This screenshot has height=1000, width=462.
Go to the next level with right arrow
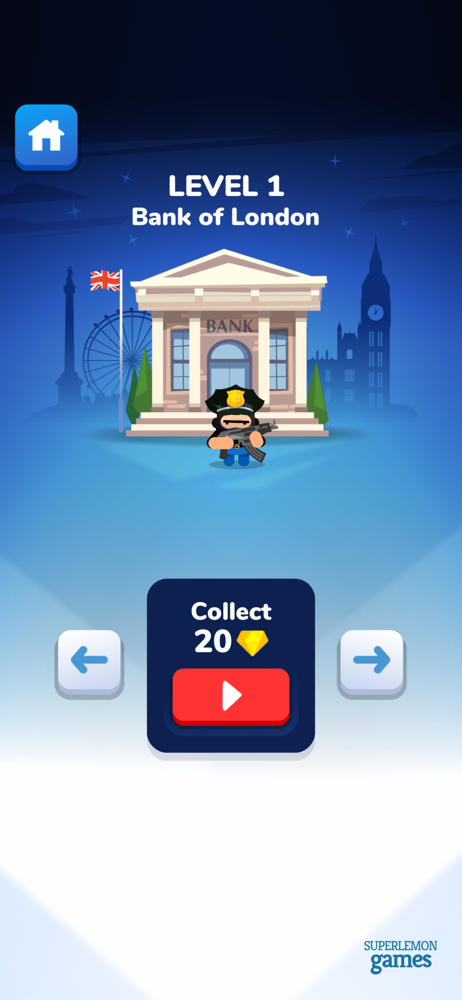(x=371, y=663)
